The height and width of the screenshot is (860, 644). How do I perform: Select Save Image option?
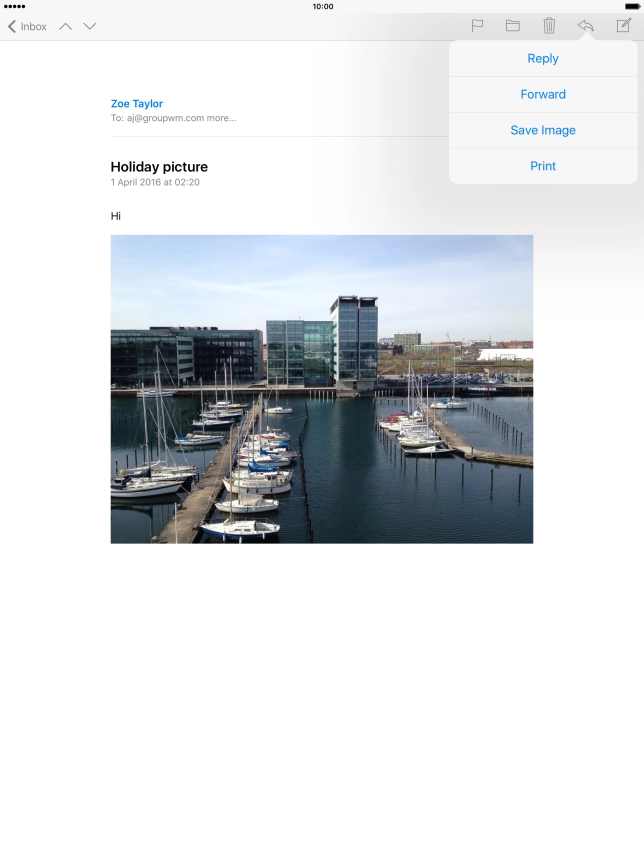[x=543, y=130]
